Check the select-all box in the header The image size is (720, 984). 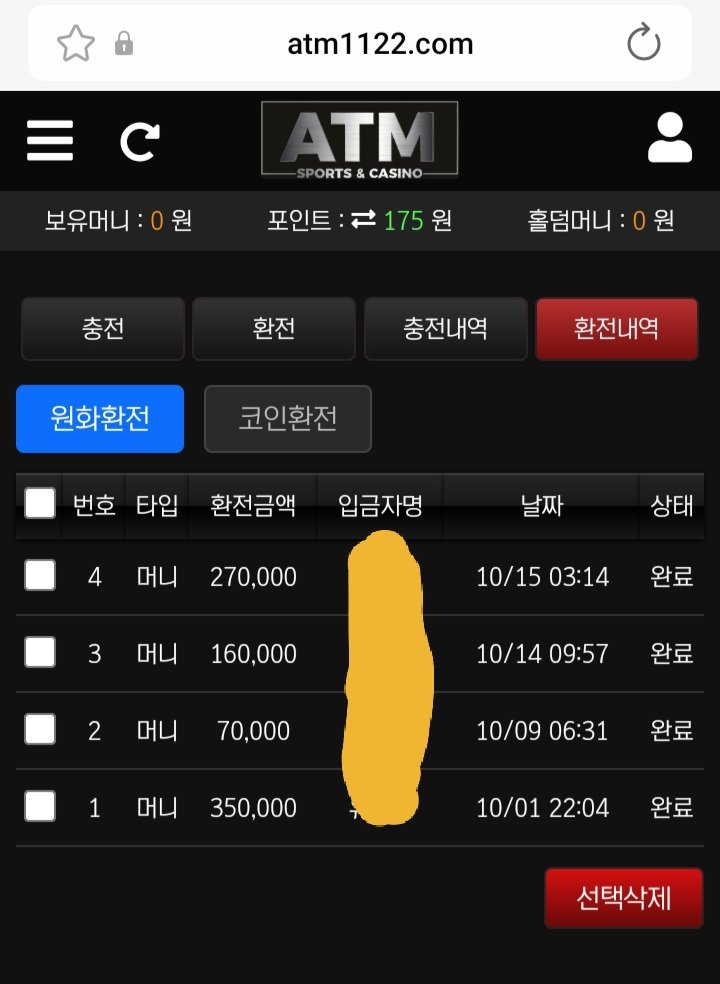[x=40, y=503]
